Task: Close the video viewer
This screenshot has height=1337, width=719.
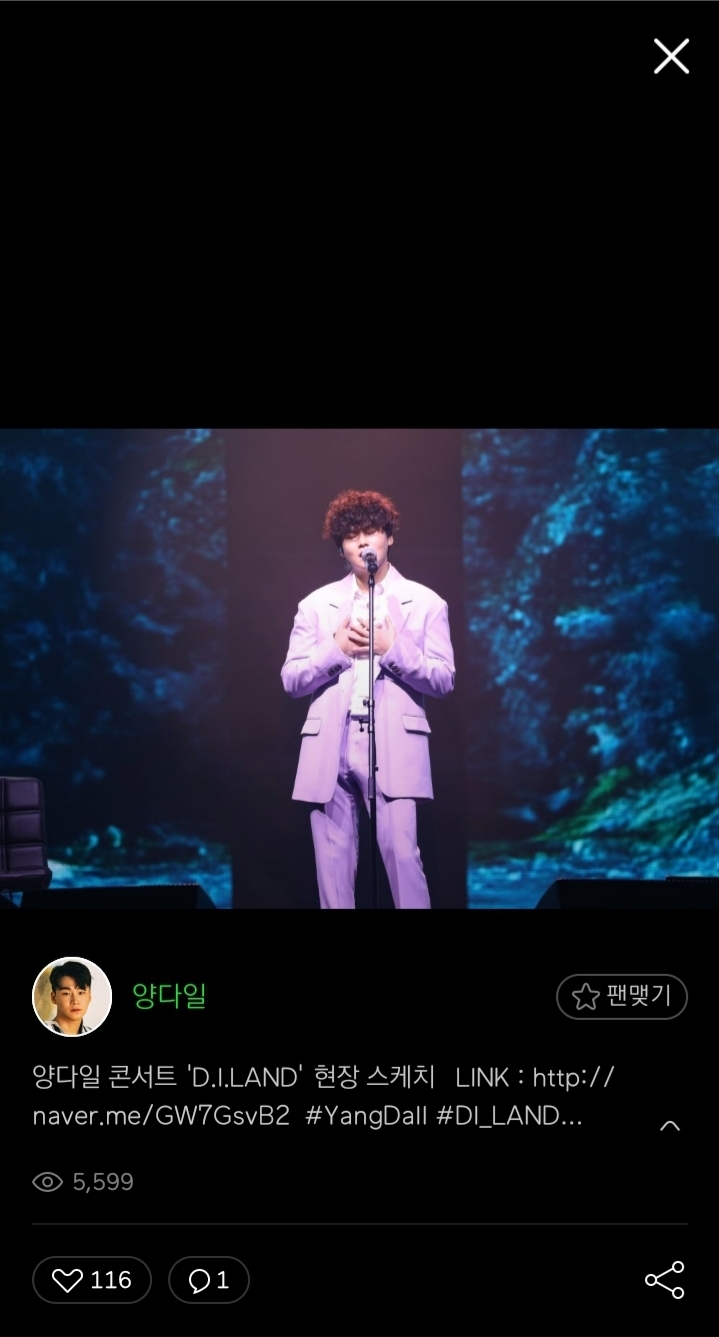Action: (x=671, y=57)
